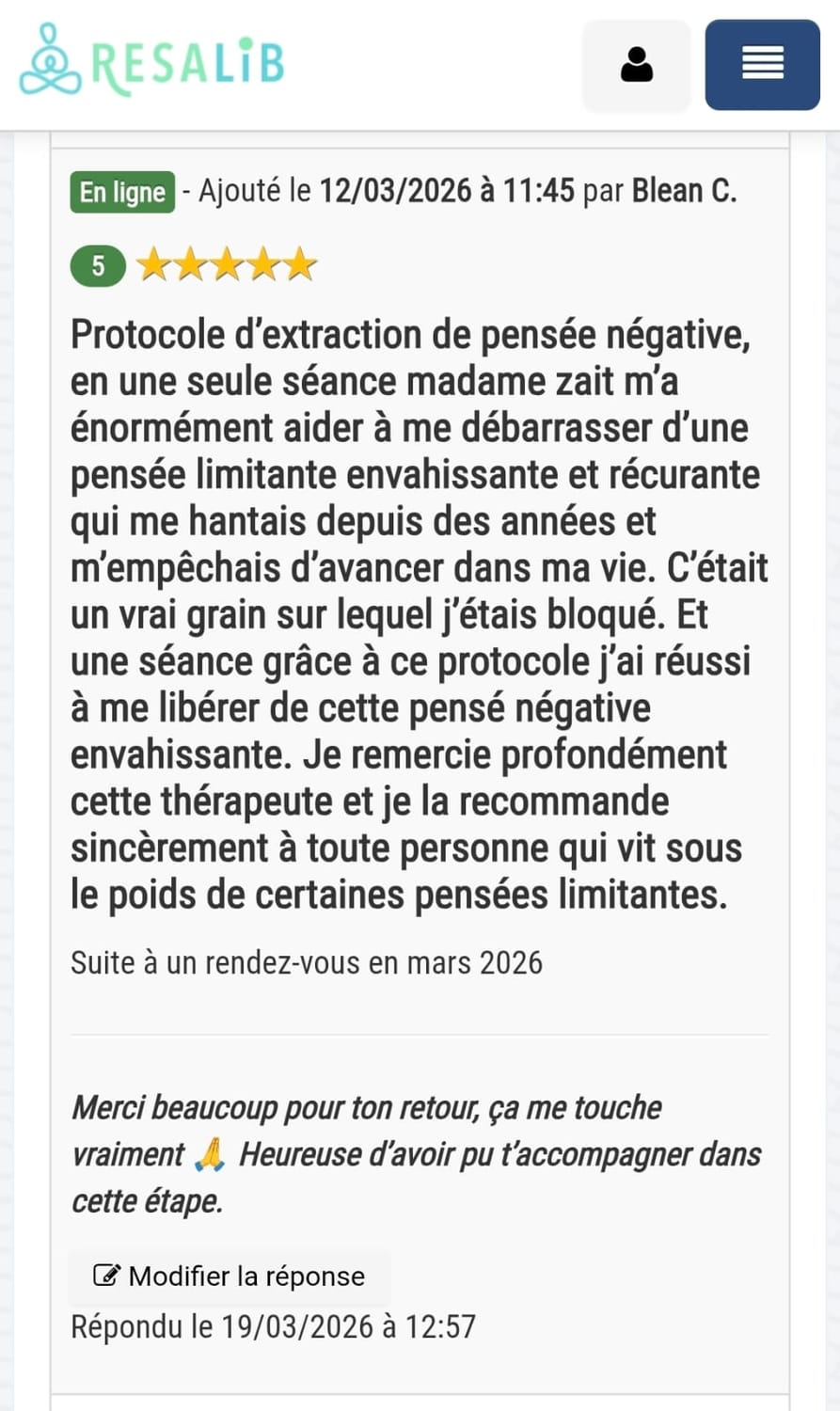
Task: Tap the Resalib logo to go home
Action: point(151,62)
